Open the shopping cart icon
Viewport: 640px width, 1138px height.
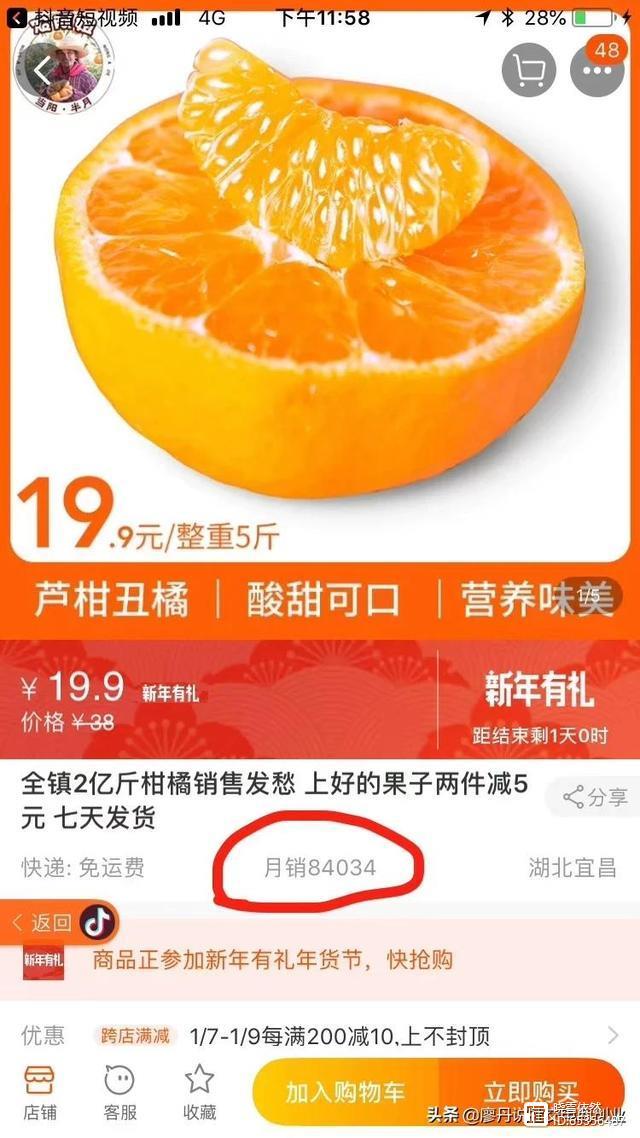[528, 70]
